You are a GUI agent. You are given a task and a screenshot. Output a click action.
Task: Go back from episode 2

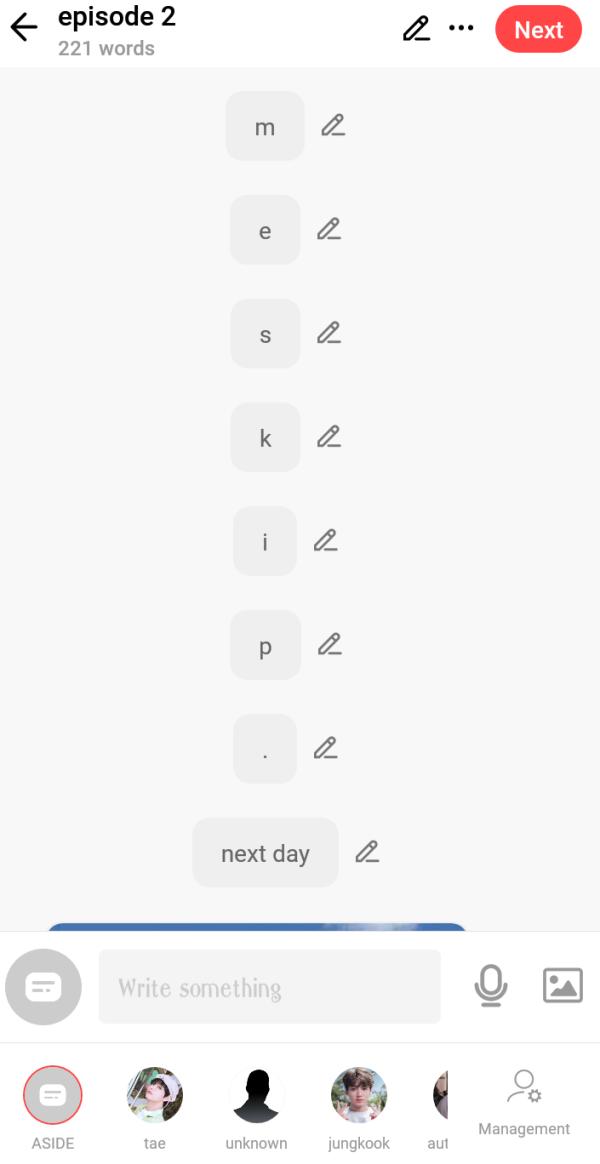click(24, 28)
